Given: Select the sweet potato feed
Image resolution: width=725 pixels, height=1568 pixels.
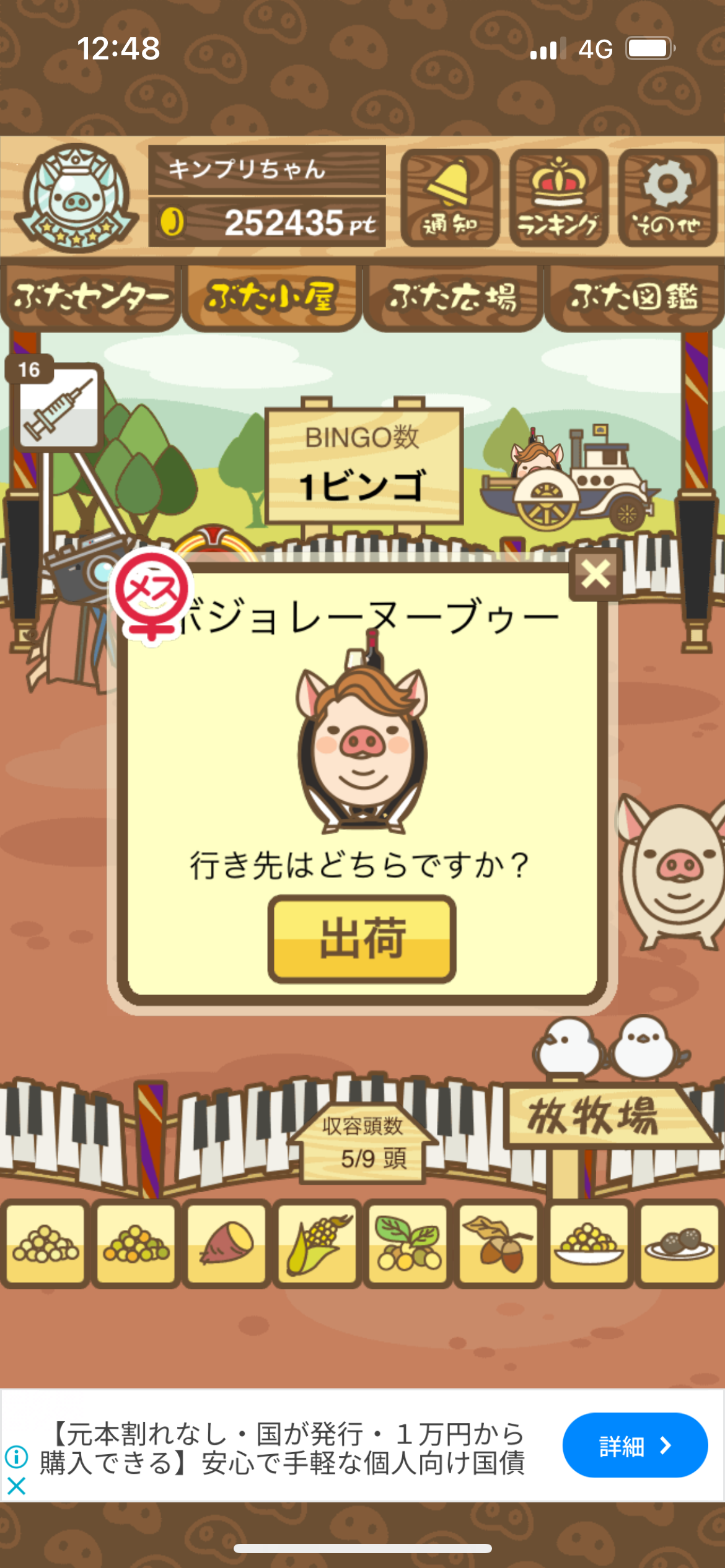Looking at the screenshot, I should (x=226, y=1244).
